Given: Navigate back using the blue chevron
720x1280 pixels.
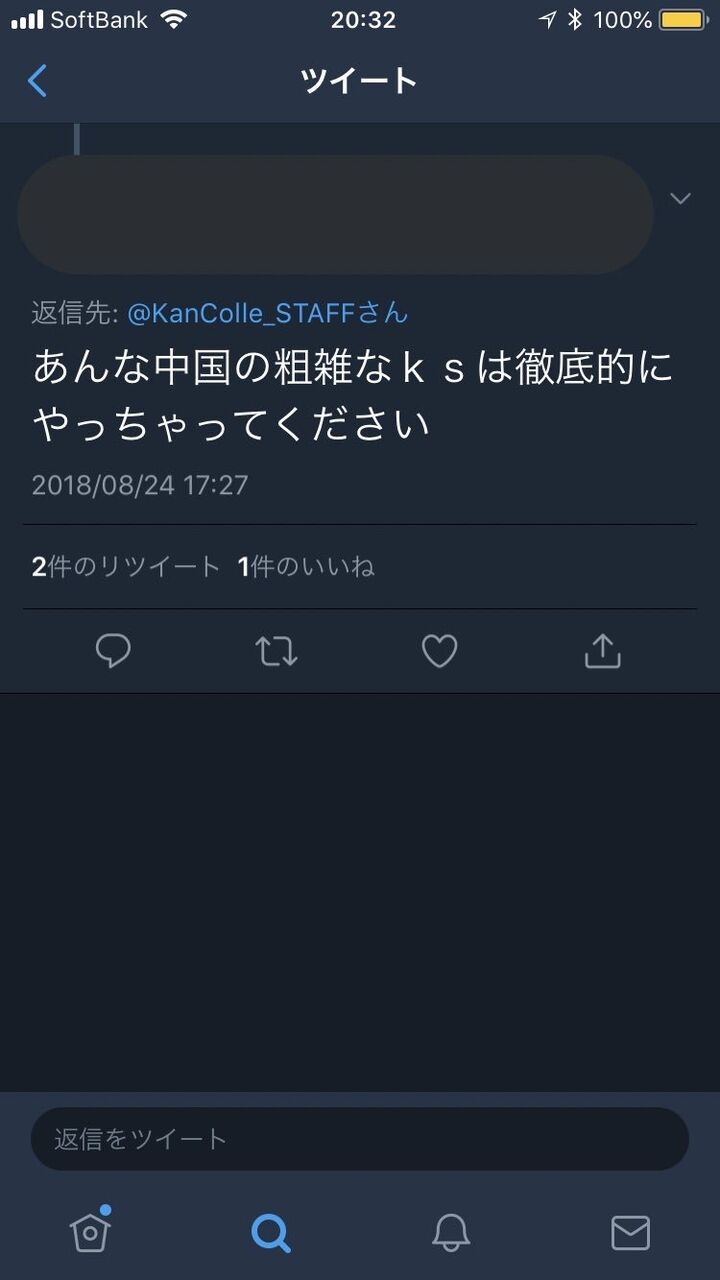Looking at the screenshot, I should click(38, 81).
